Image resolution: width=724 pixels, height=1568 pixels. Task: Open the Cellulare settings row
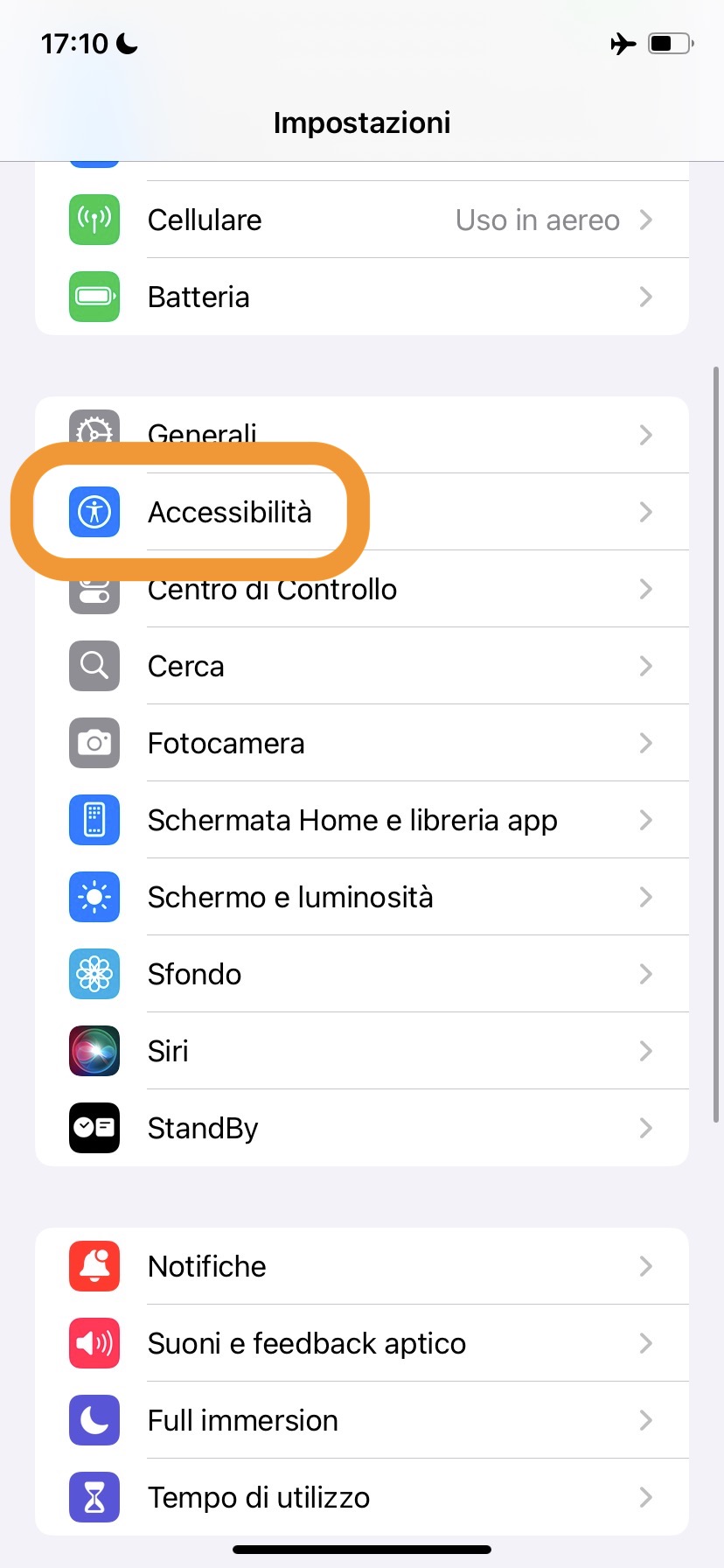(x=362, y=220)
